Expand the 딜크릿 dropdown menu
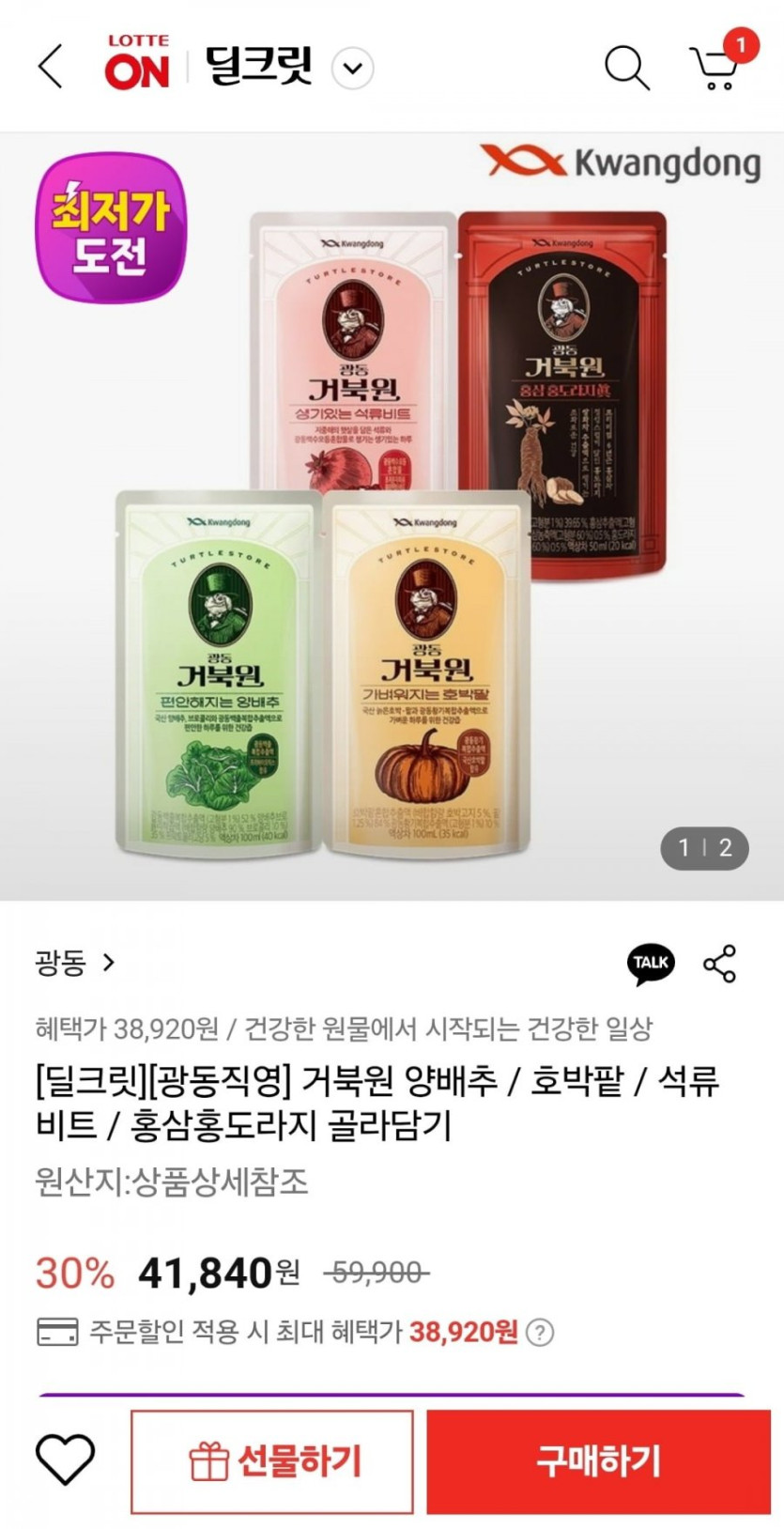Image resolution: width=784 pixels, height=1529 pixels. tap(353, 68)
